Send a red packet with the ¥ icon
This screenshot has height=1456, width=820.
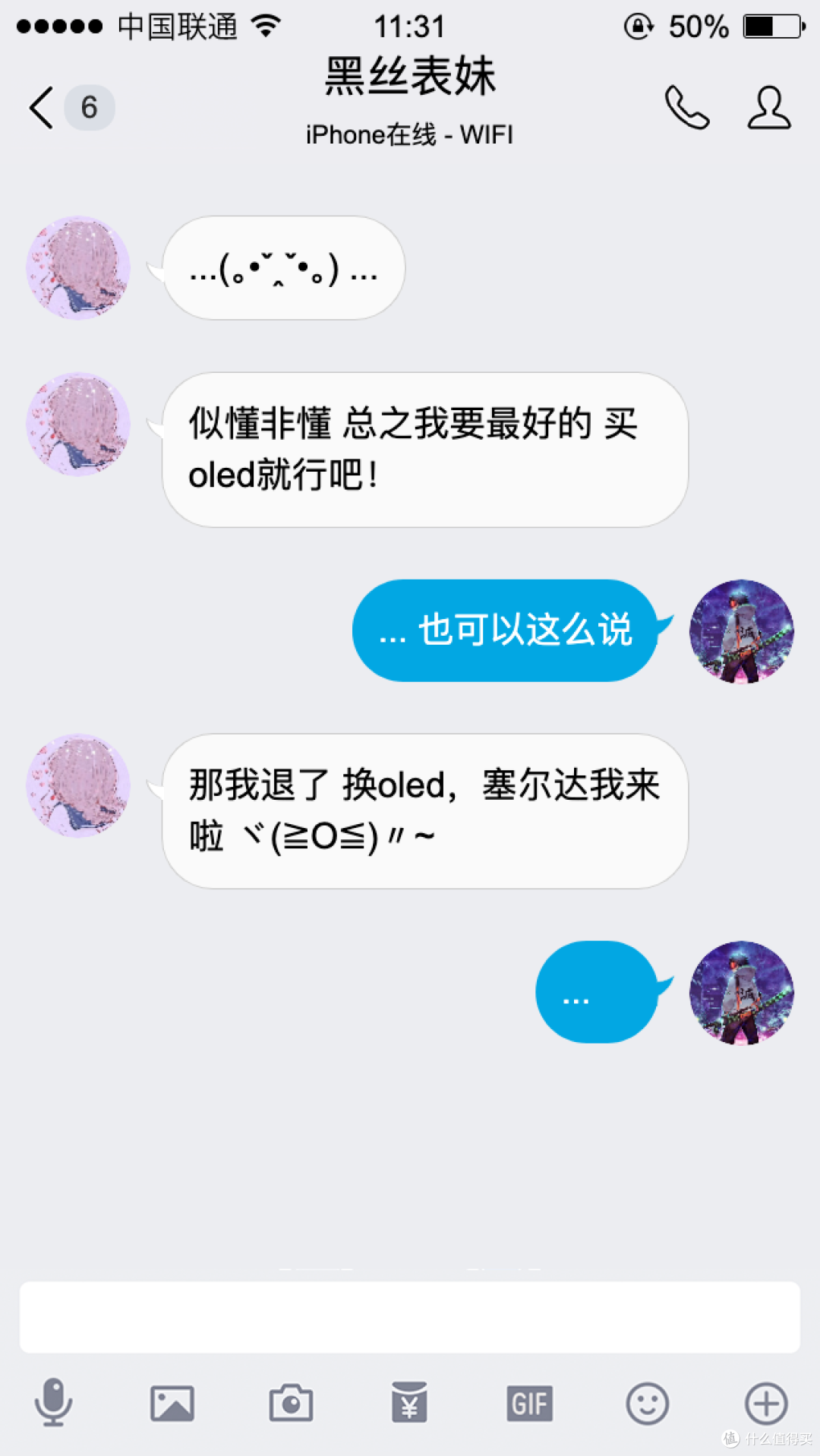coord(410,1403)
